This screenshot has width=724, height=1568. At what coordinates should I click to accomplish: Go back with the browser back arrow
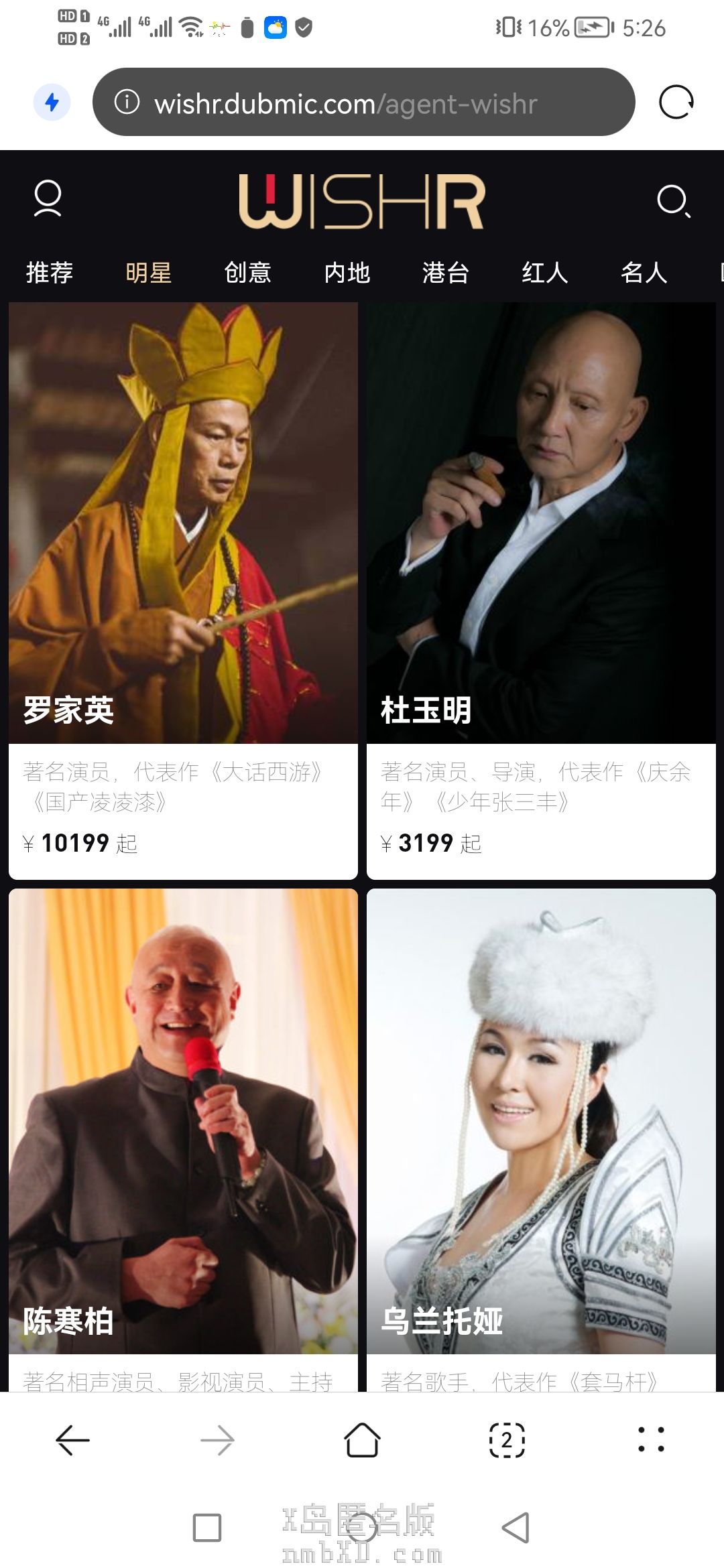click(72, 1439)
